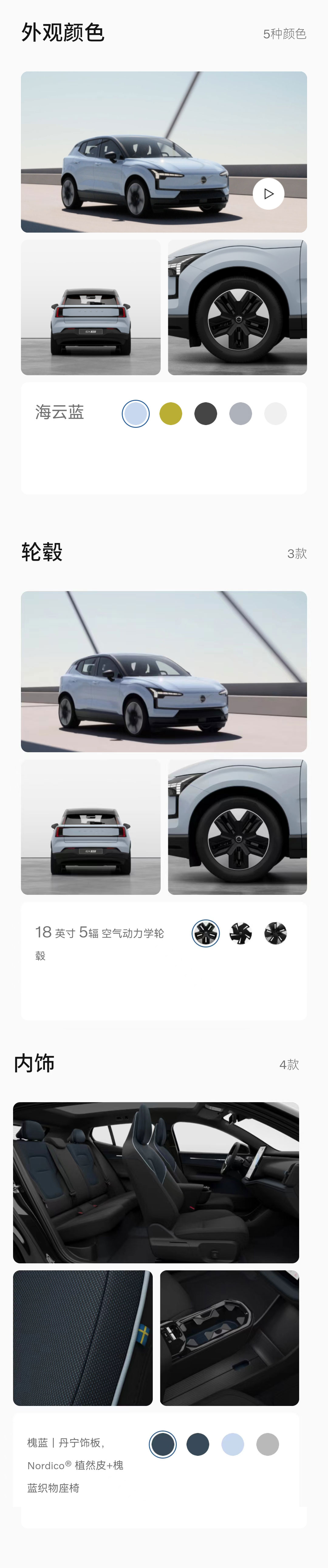Viewport: 328px width, 1568px height.
Task: Pick the light blue interior swatch
Action: pyautogui.click(x=232, y=1445)
